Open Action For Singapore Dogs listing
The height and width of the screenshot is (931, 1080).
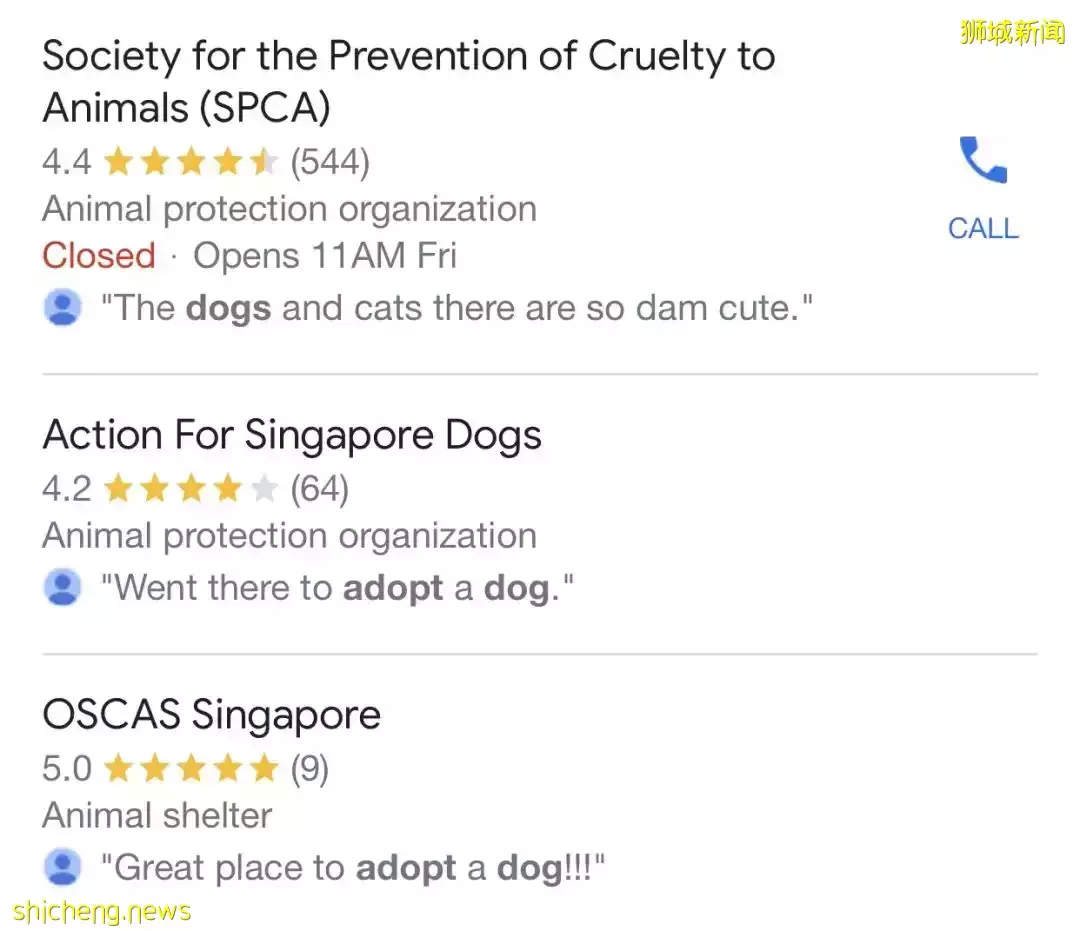[x=292, y=436]
